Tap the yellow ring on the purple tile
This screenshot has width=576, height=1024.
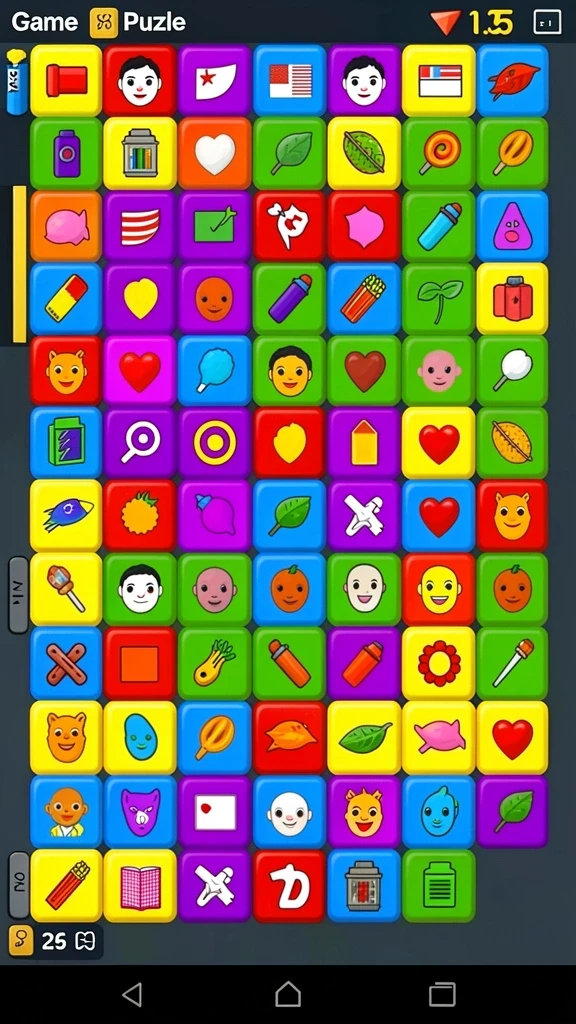click(215, 442)
